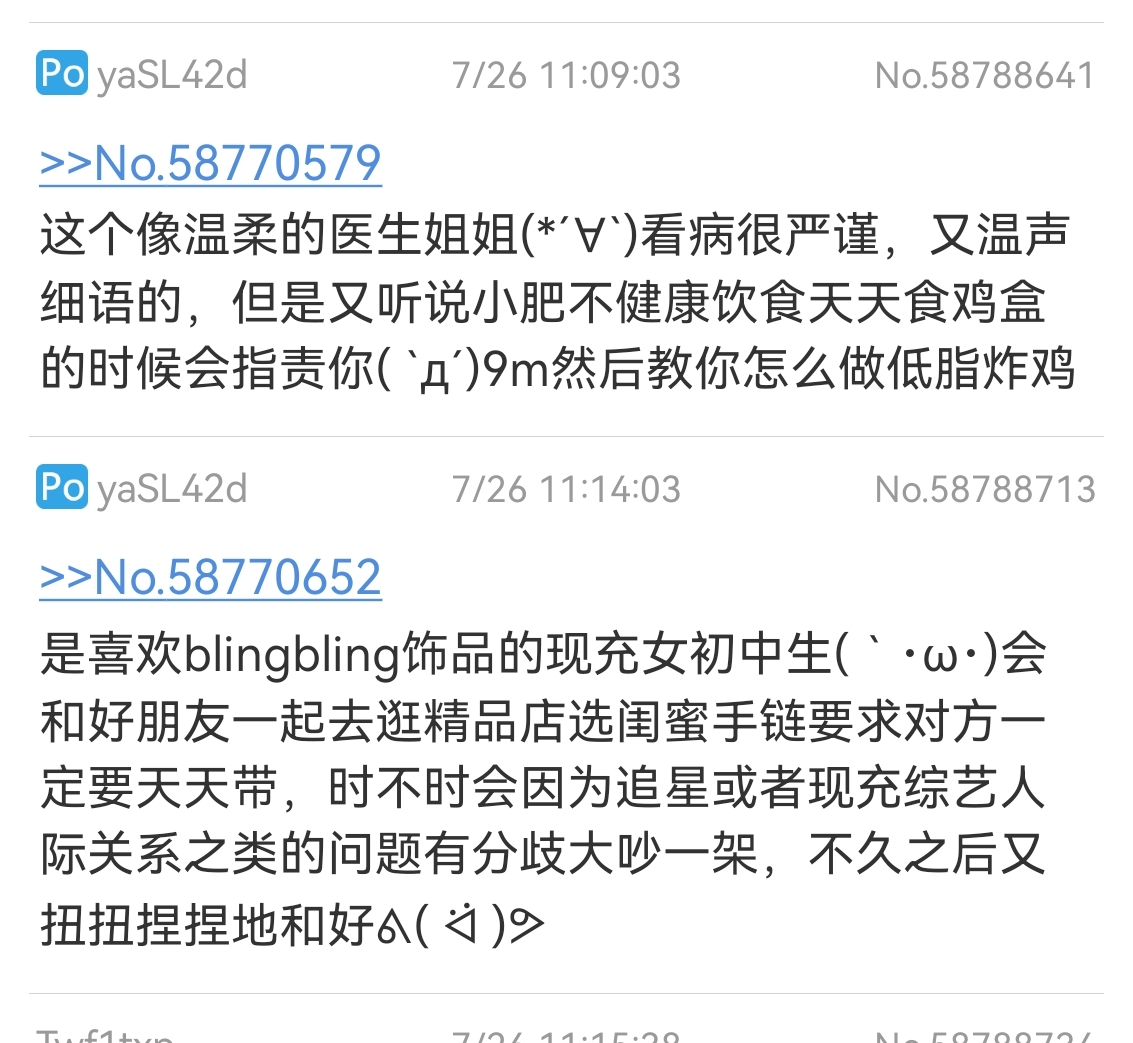Tap post number No.58788713
Image resolution: width=1133 pixels, height=1043 pixels.
[984, 490]
